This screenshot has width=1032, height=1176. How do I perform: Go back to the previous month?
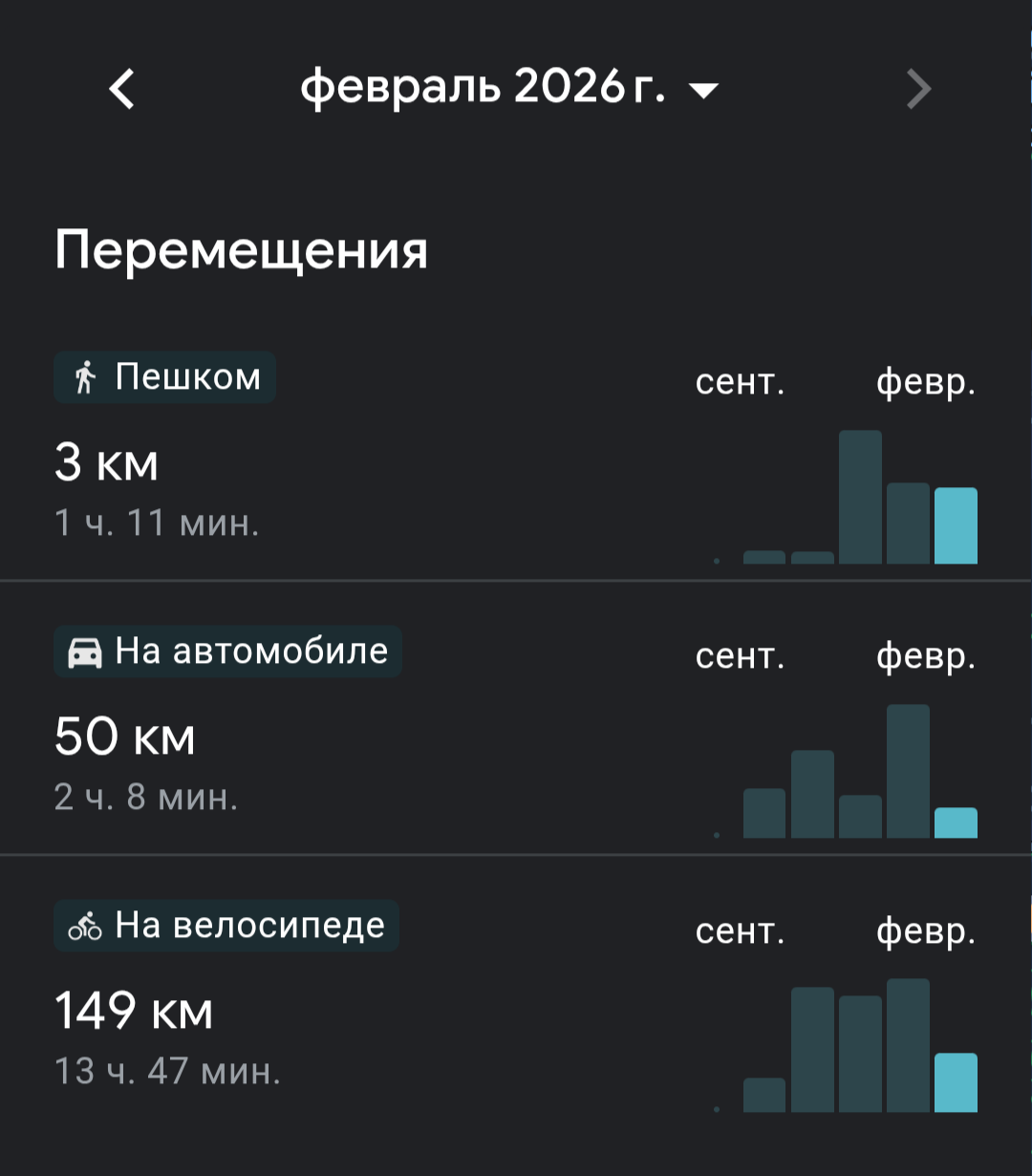point(122,90)
